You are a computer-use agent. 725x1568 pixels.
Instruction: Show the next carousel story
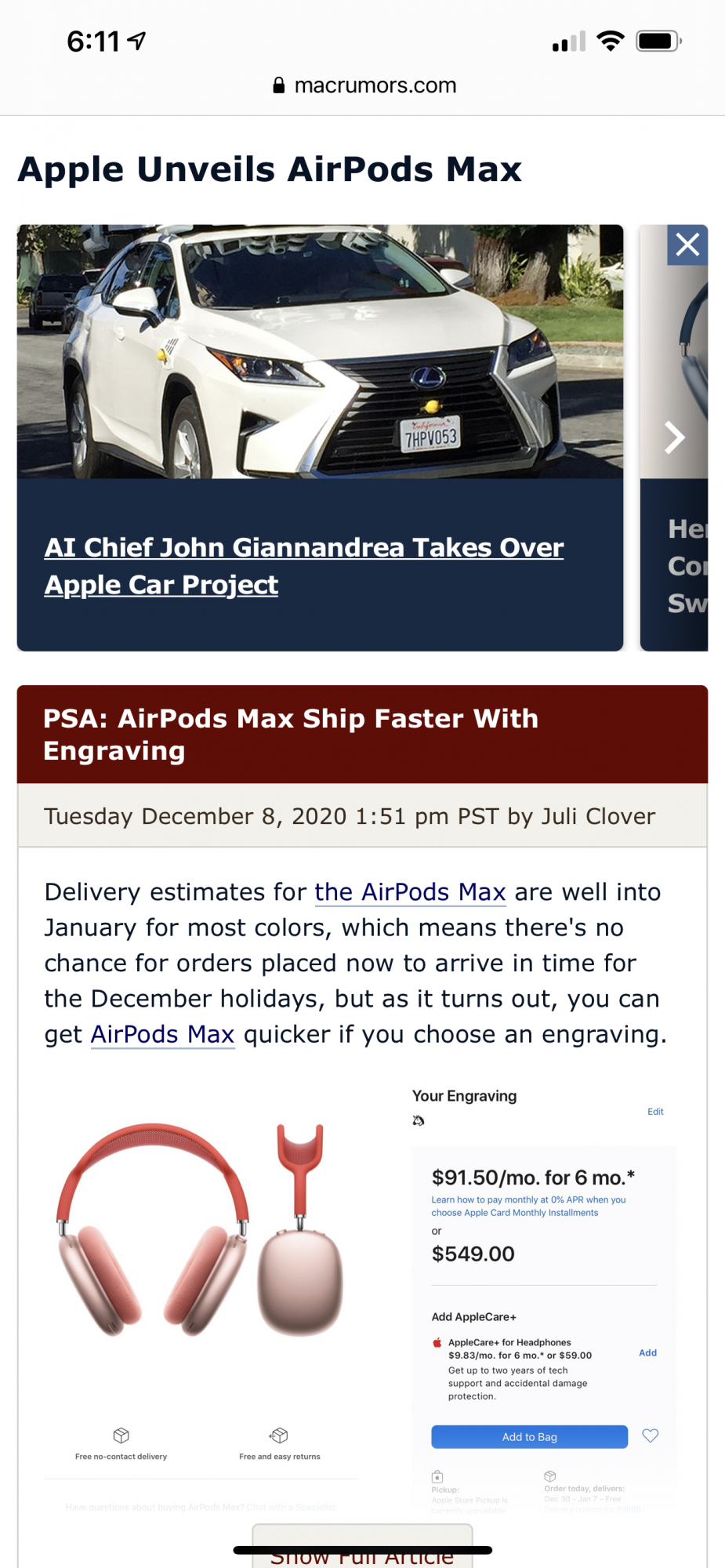tap(674, 437)
